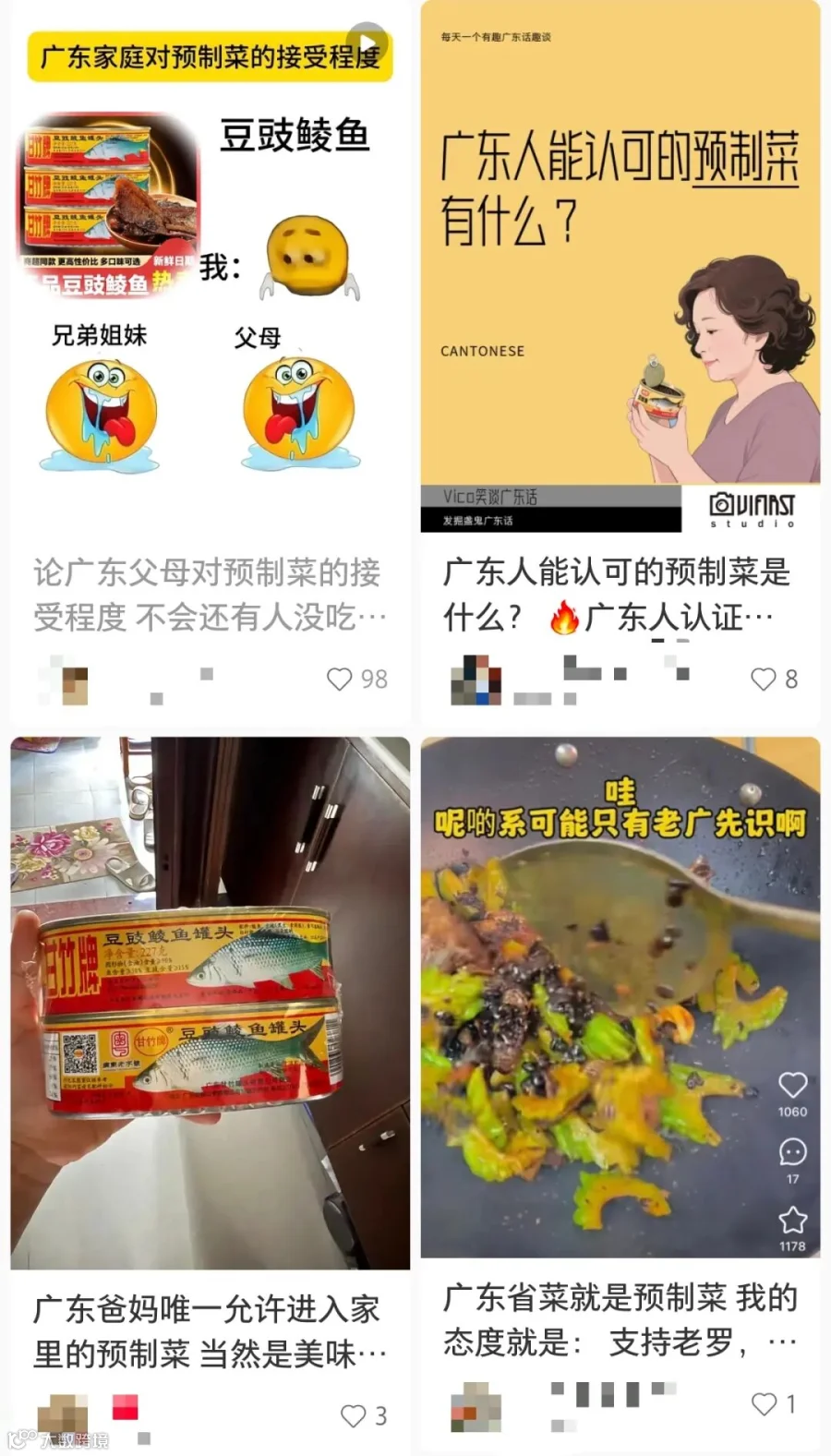Open the 广东人能认可的预制菜 yellow cover post
Screen dimensions: 831x1456
click(620, 268)
